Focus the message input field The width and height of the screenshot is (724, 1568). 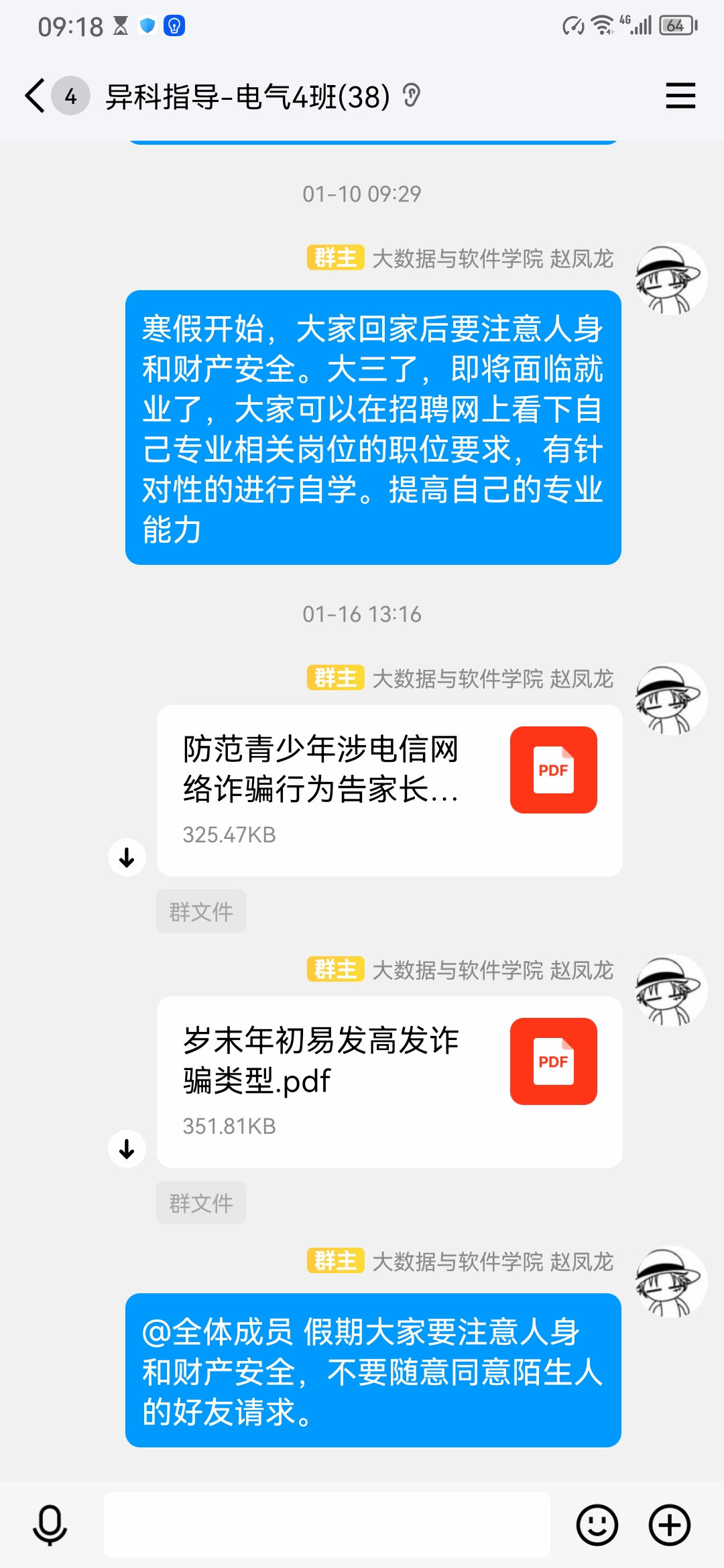point(326,1525)
